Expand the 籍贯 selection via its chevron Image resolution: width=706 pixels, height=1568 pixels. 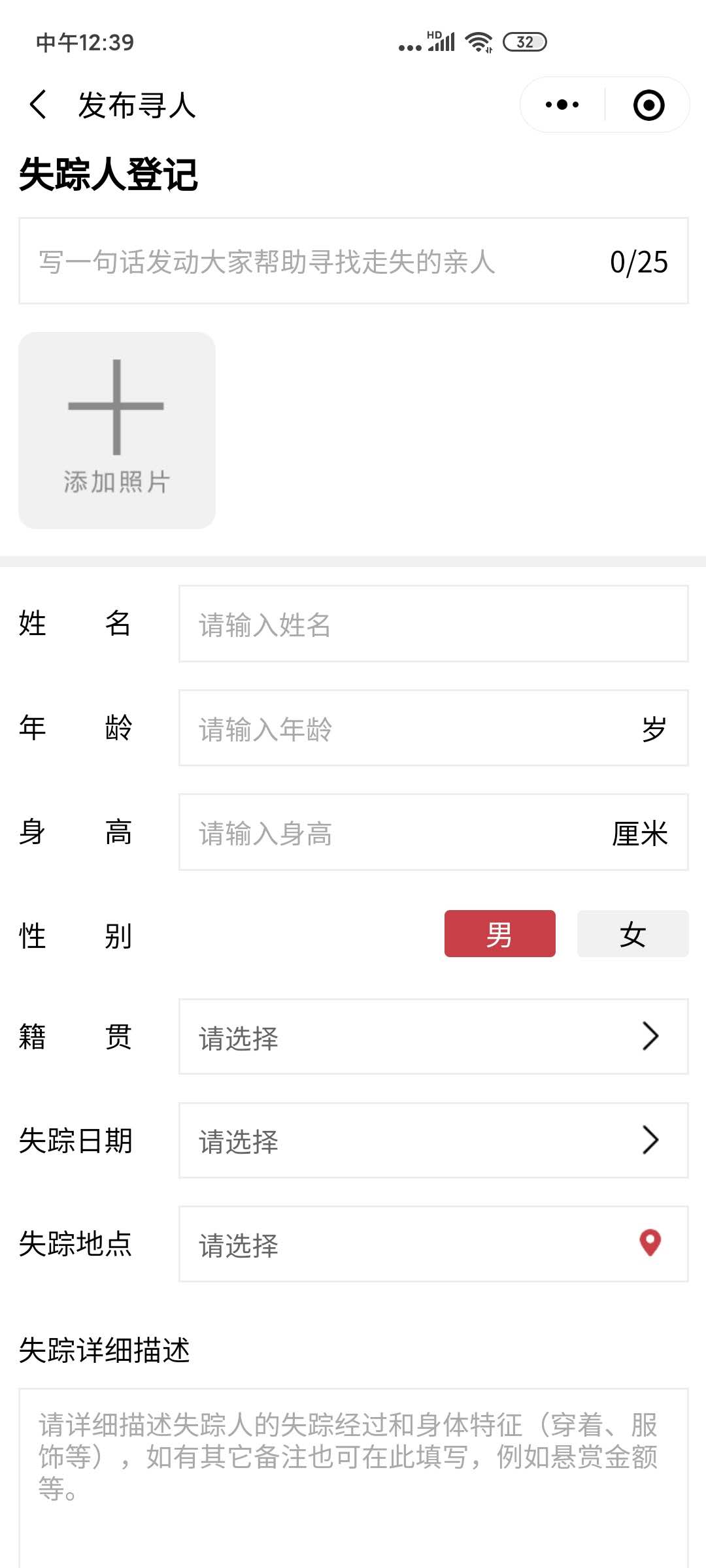[x=649, y=1037]
